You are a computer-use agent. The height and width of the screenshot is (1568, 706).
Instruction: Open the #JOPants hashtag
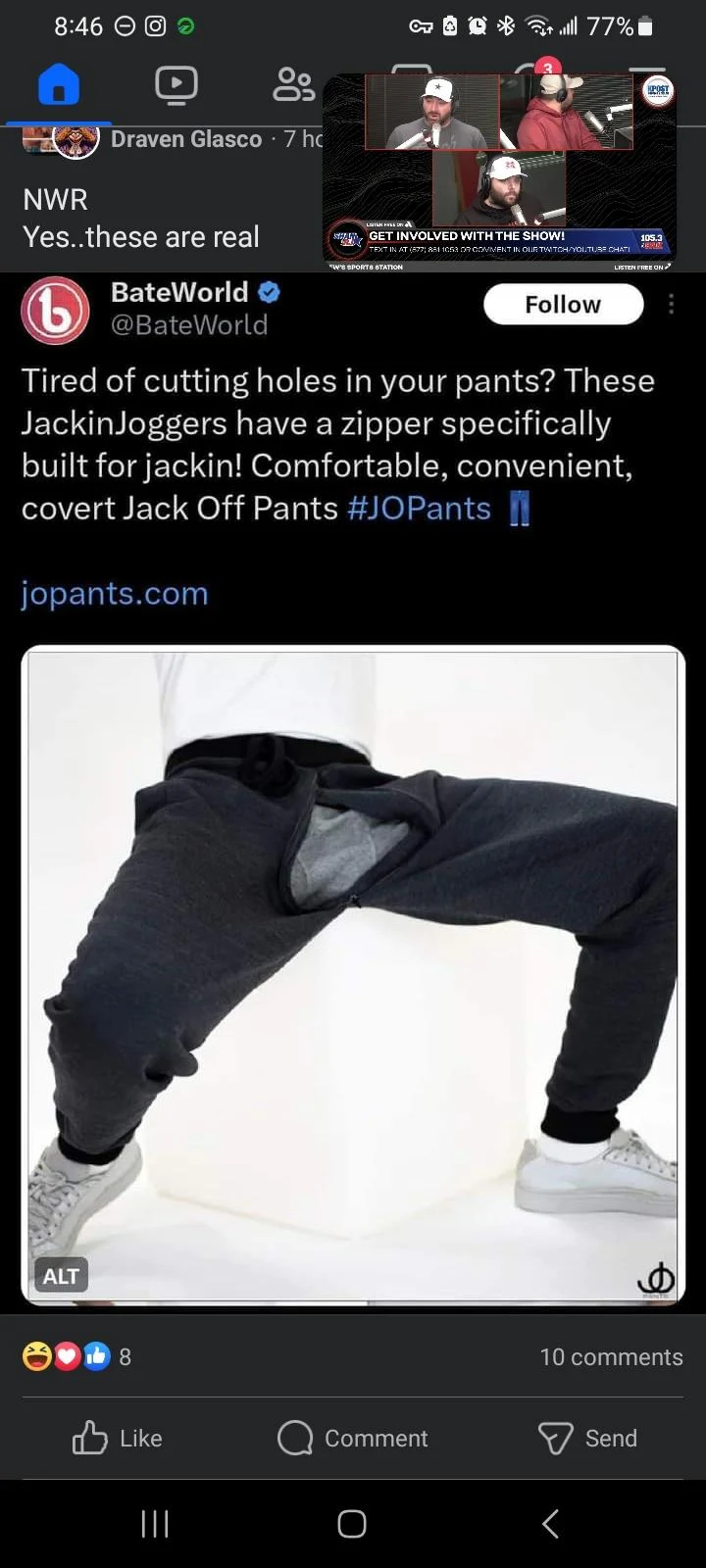(419, 509)
